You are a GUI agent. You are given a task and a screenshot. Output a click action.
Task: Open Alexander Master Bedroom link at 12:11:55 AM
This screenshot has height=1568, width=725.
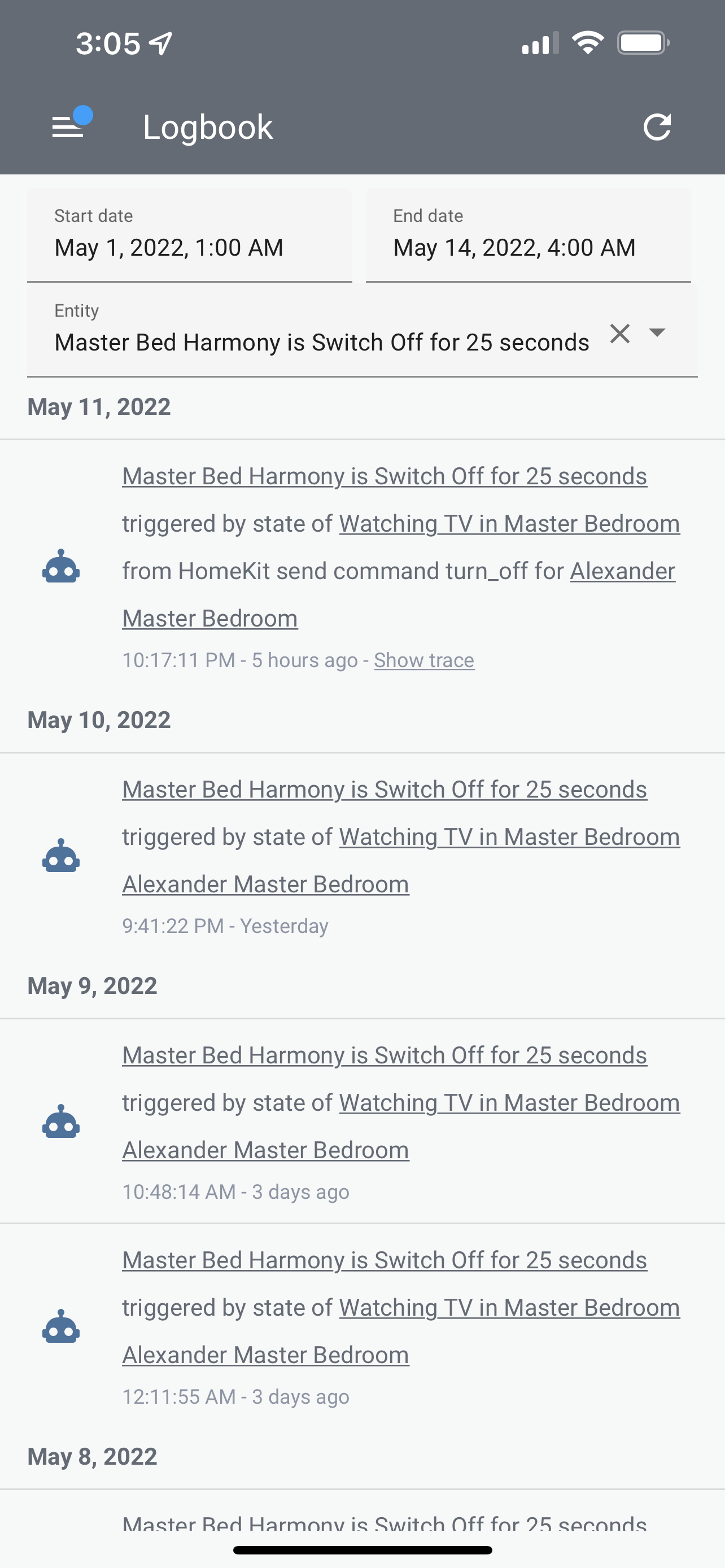(x=265, y=1356)
